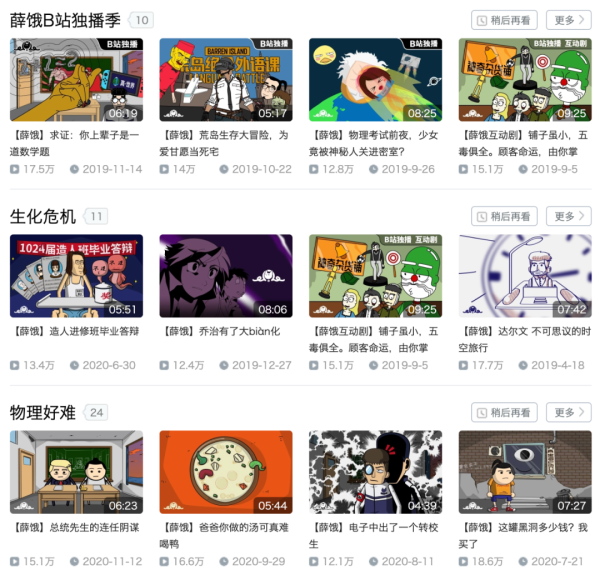The width and height of the screenshot is (600, 580).
Task: Open 更多 for 物理好难 section
Action: click(x=570, y=412)
